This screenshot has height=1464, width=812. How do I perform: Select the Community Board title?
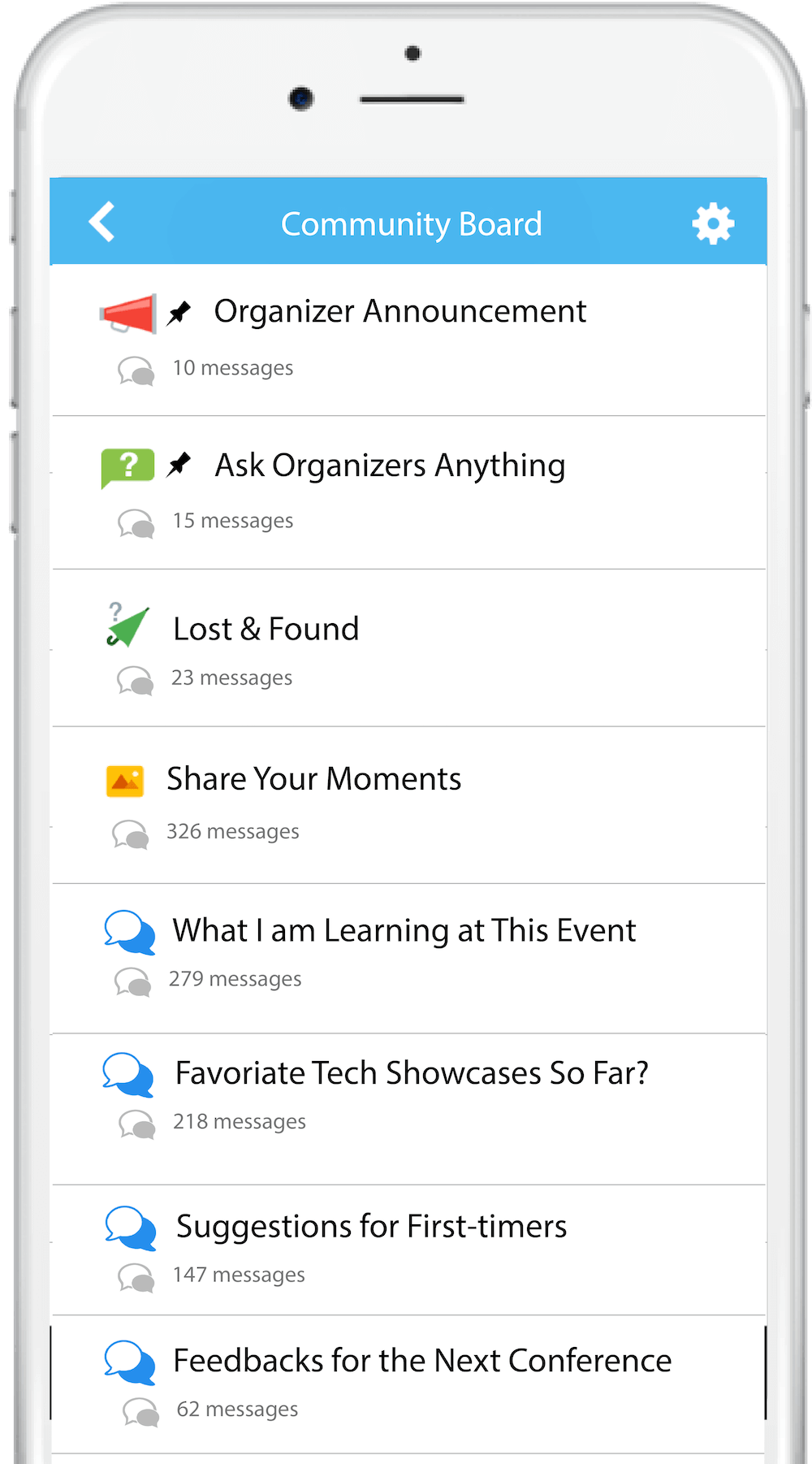tap(411, 223)
